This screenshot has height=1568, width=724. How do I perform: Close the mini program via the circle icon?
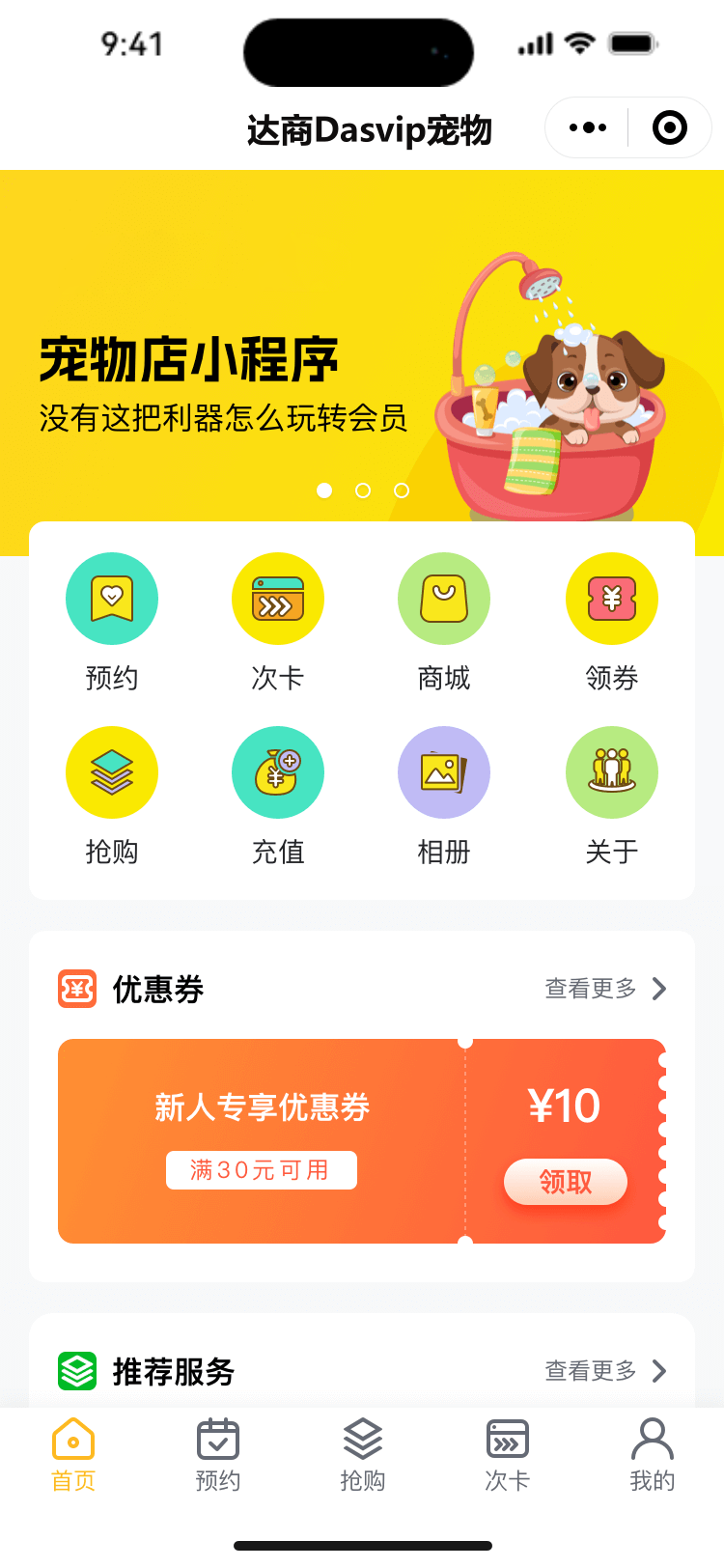coord(669,127)
